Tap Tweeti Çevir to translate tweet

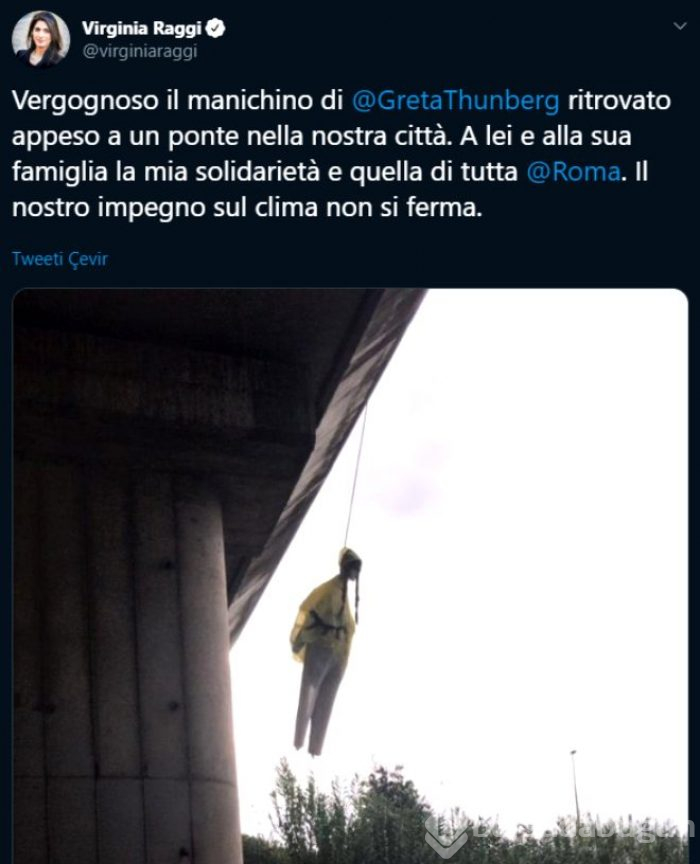[60, 259]
